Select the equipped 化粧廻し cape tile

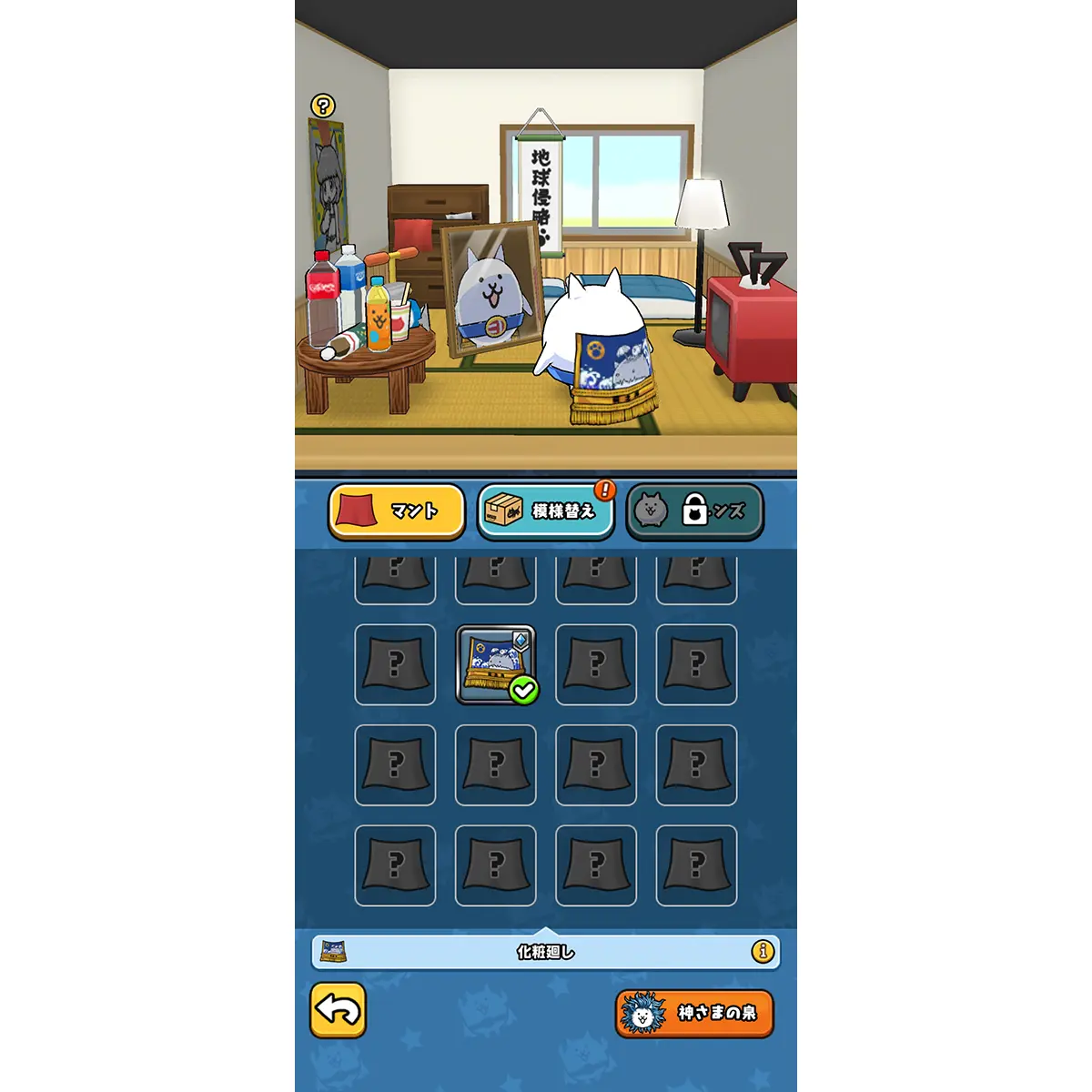495,664
